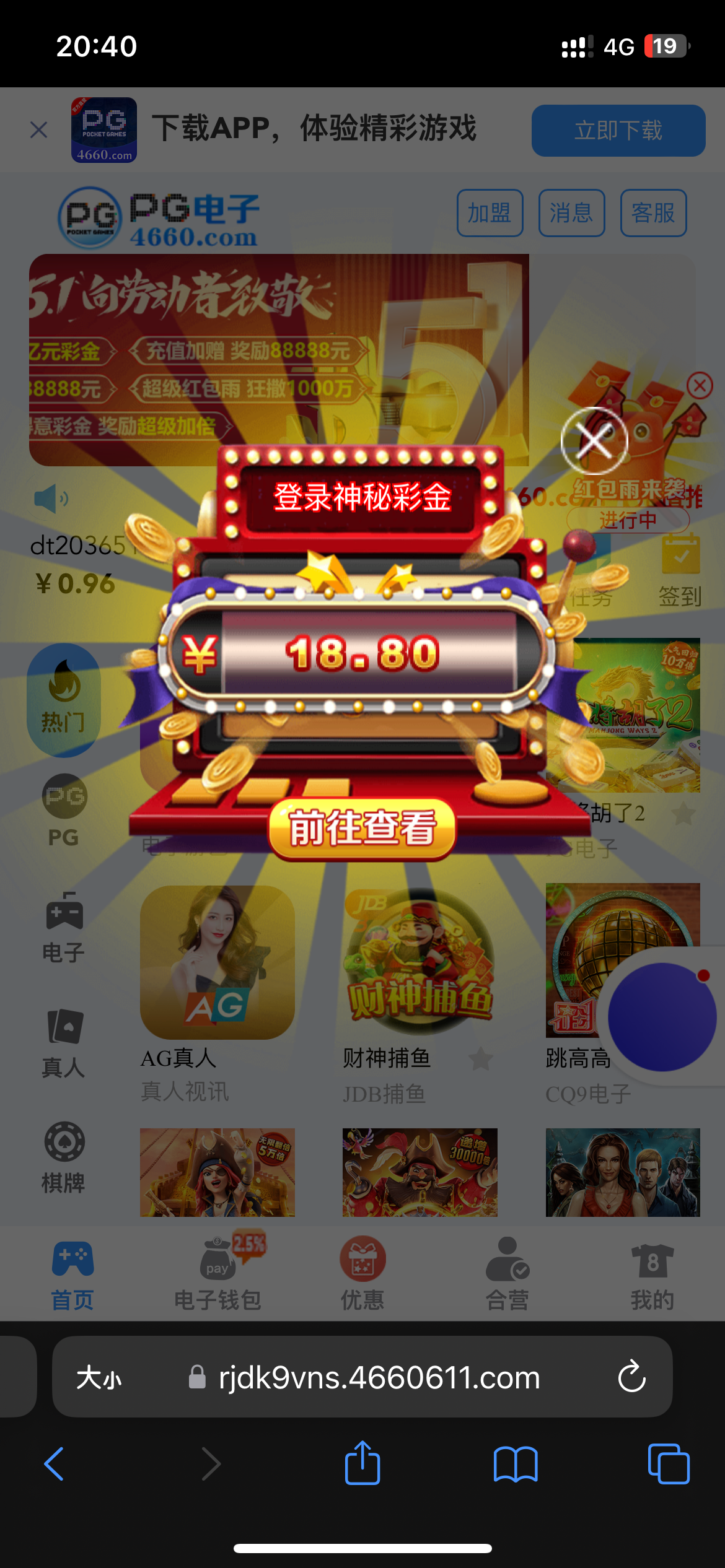Select the 电子 category
Viewport: 725px width, 1568px height.
pos(64,927)
